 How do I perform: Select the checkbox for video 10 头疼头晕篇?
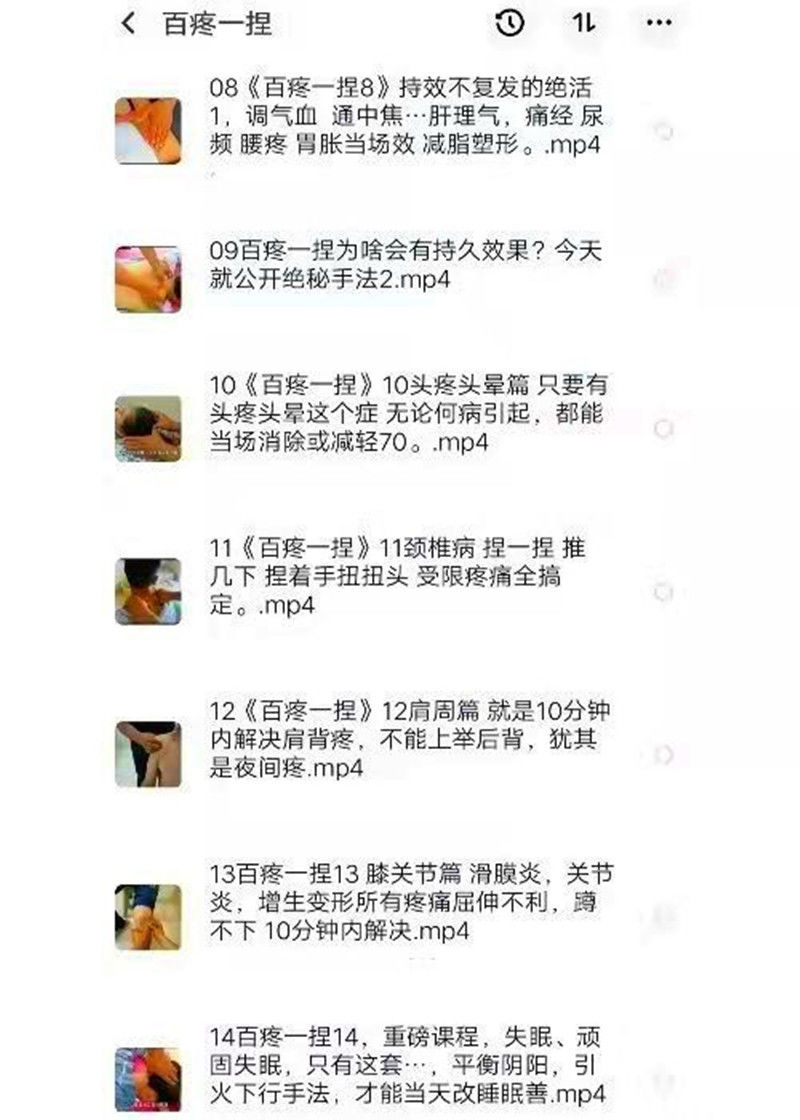(x=662, y=428)
